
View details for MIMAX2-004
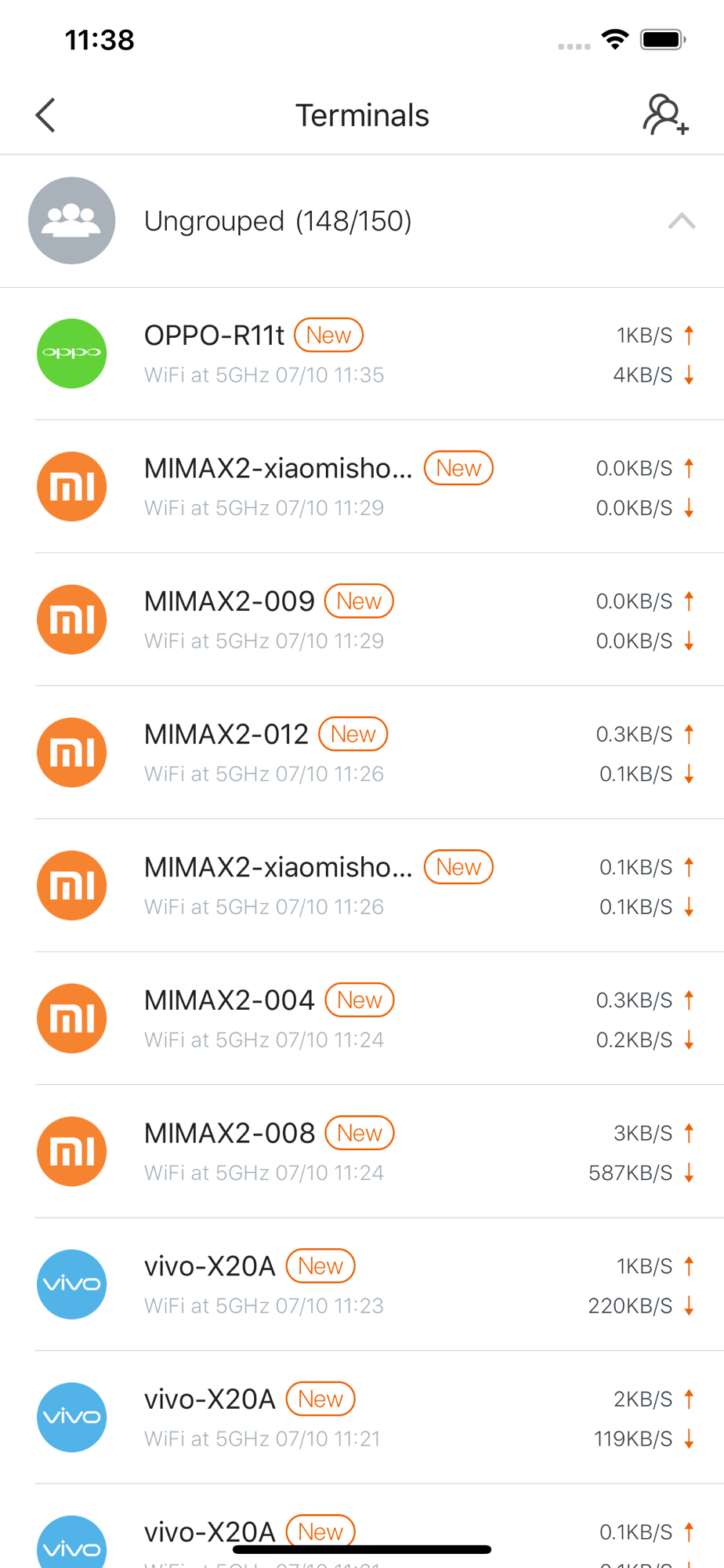[362, 1019]
